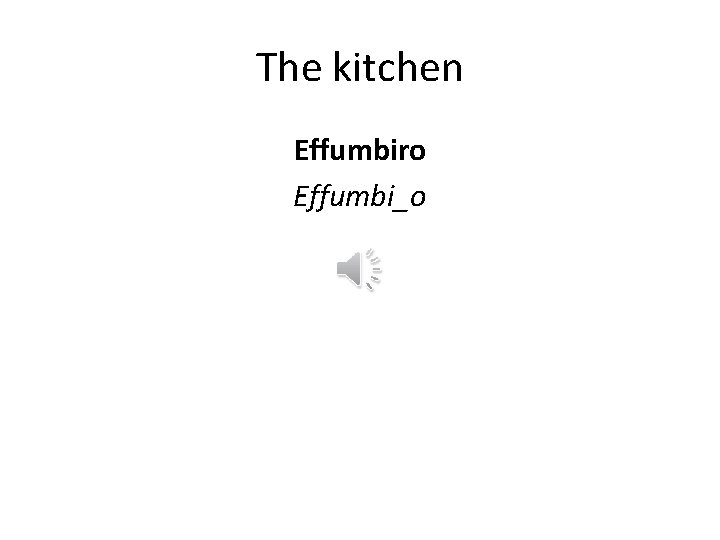Play the Effumbiro pronunciation audio
The image size is (720, 540).
(359, 270)
